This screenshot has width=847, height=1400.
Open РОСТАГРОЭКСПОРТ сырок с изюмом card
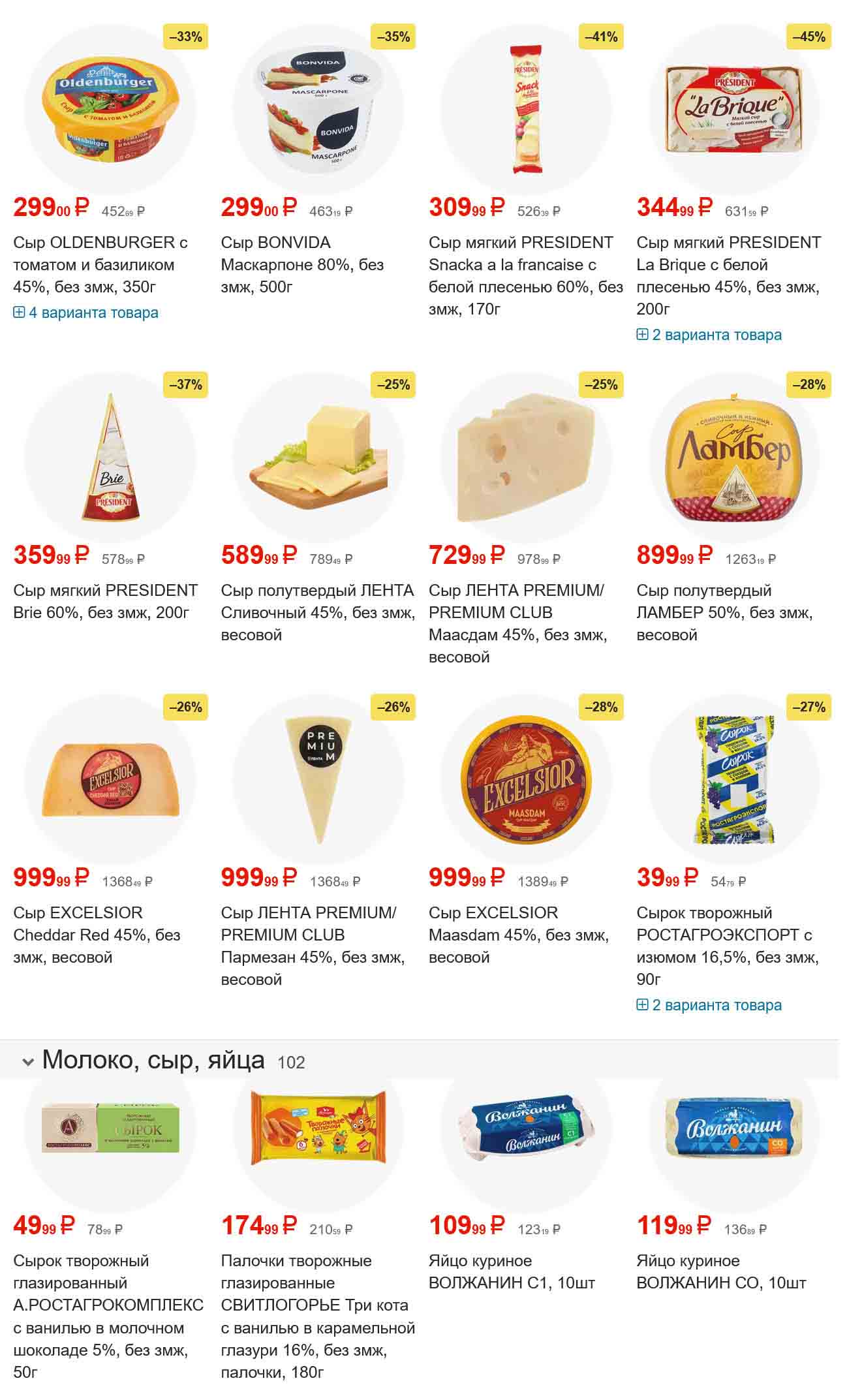coord(728,946)
